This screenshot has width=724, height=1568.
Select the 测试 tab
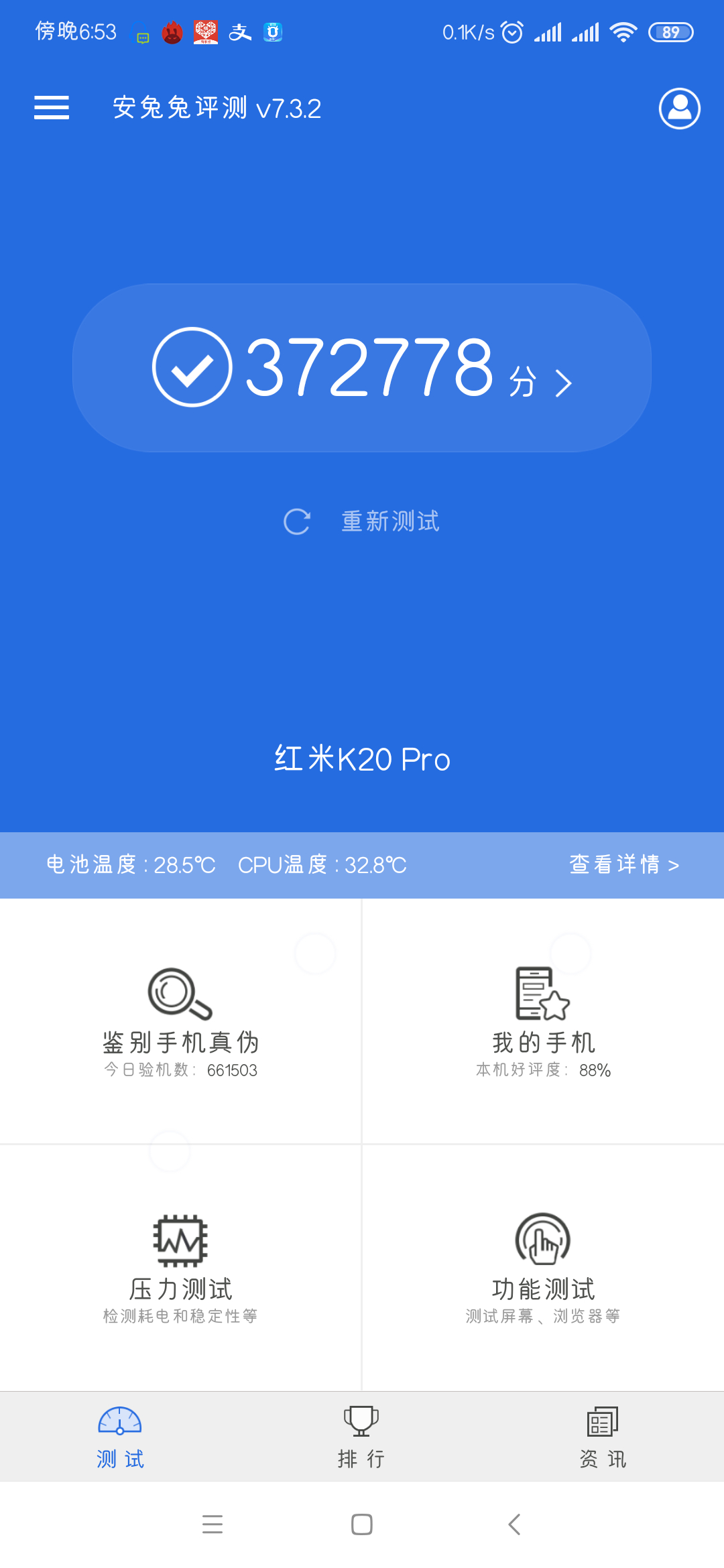(120, 1437)
